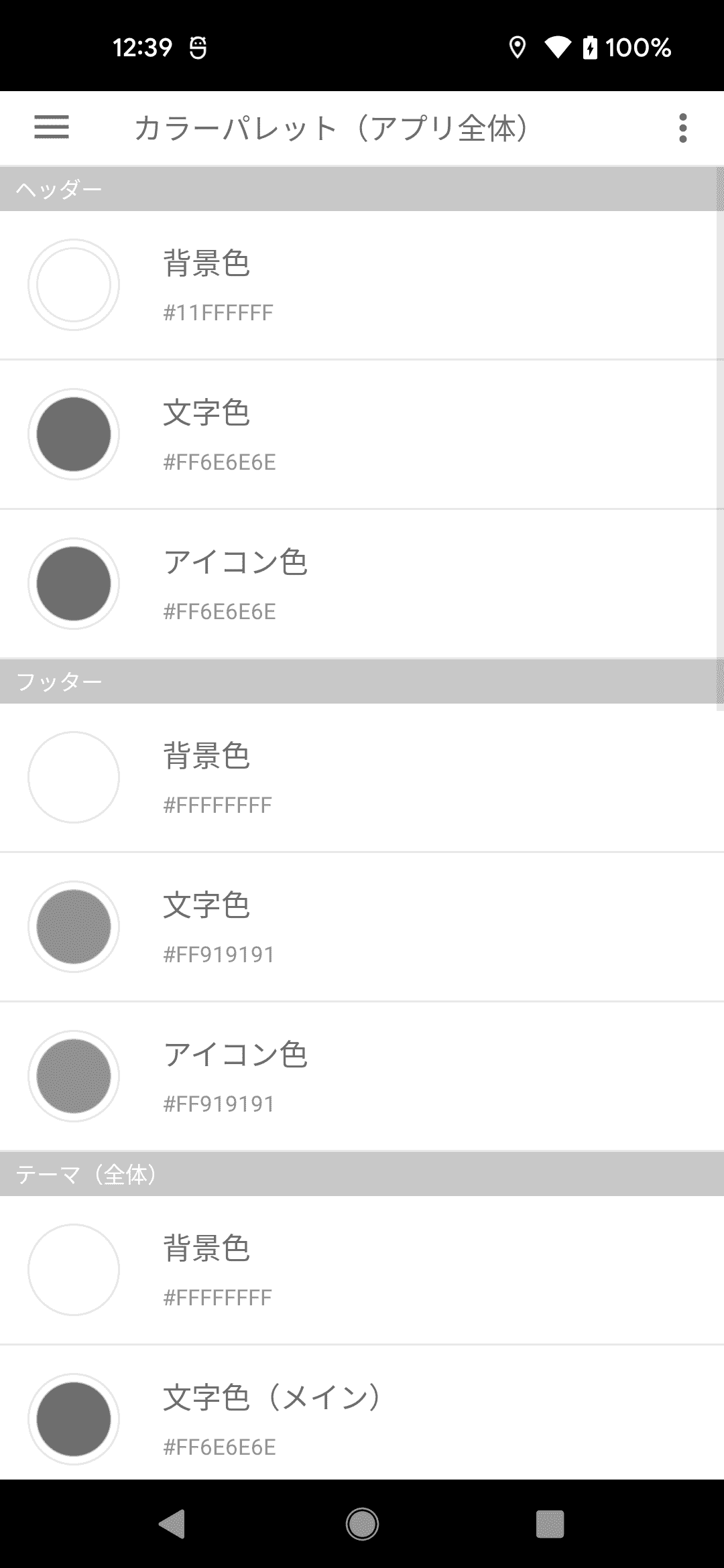Go to the home screen
724x1568 pixels.
(362, 1524)
